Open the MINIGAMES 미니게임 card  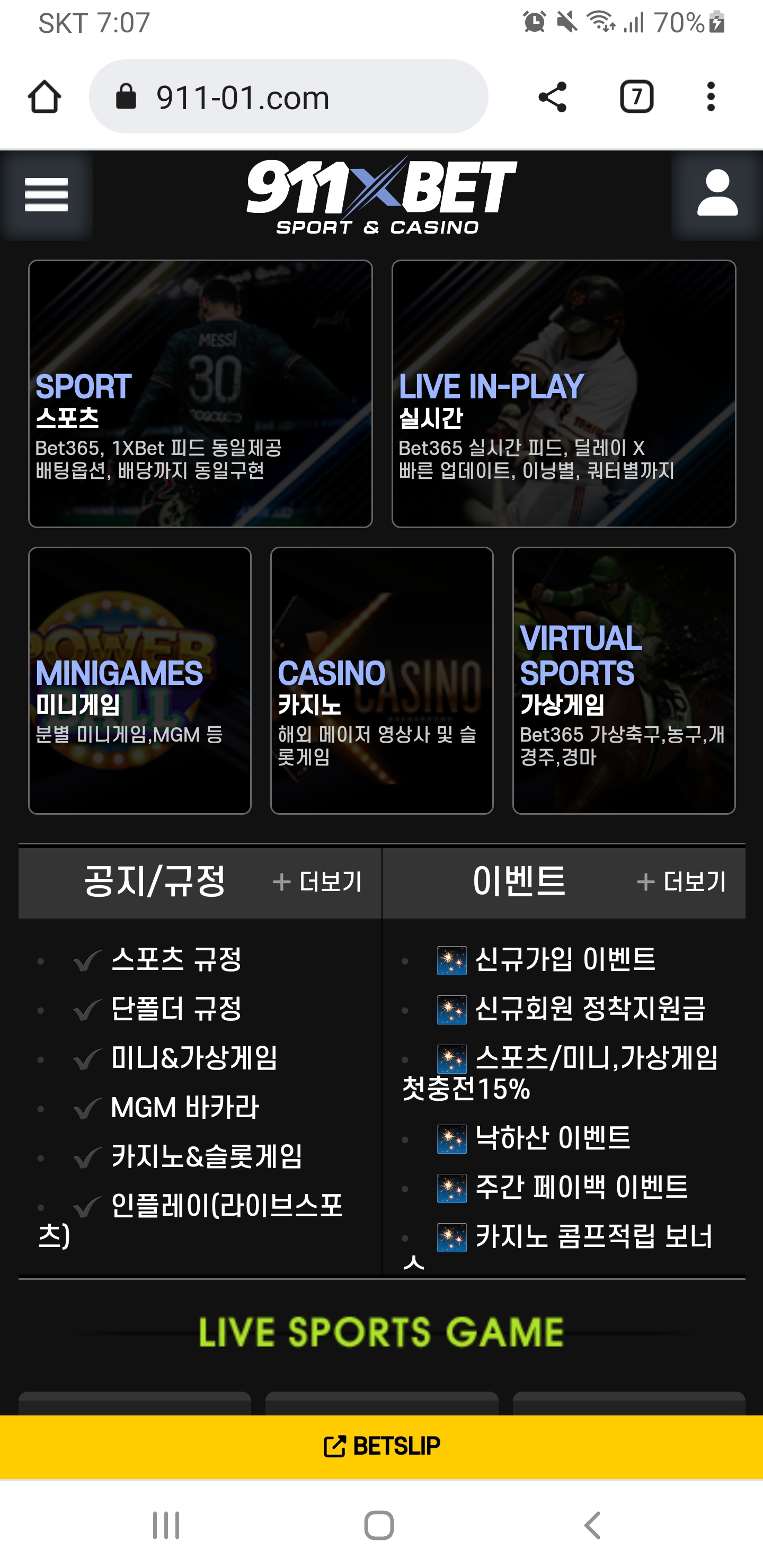point(139,680)
